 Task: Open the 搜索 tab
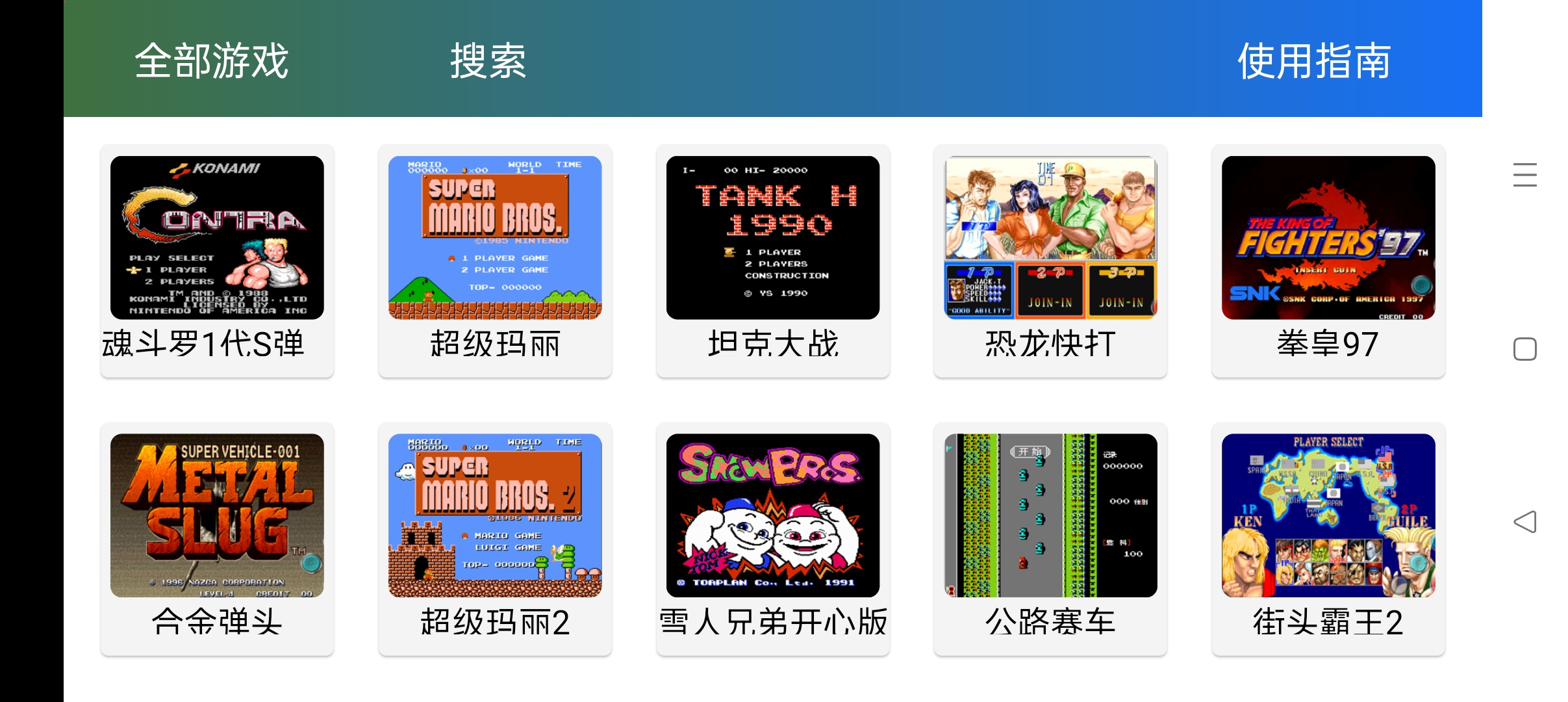pos(488,61)
